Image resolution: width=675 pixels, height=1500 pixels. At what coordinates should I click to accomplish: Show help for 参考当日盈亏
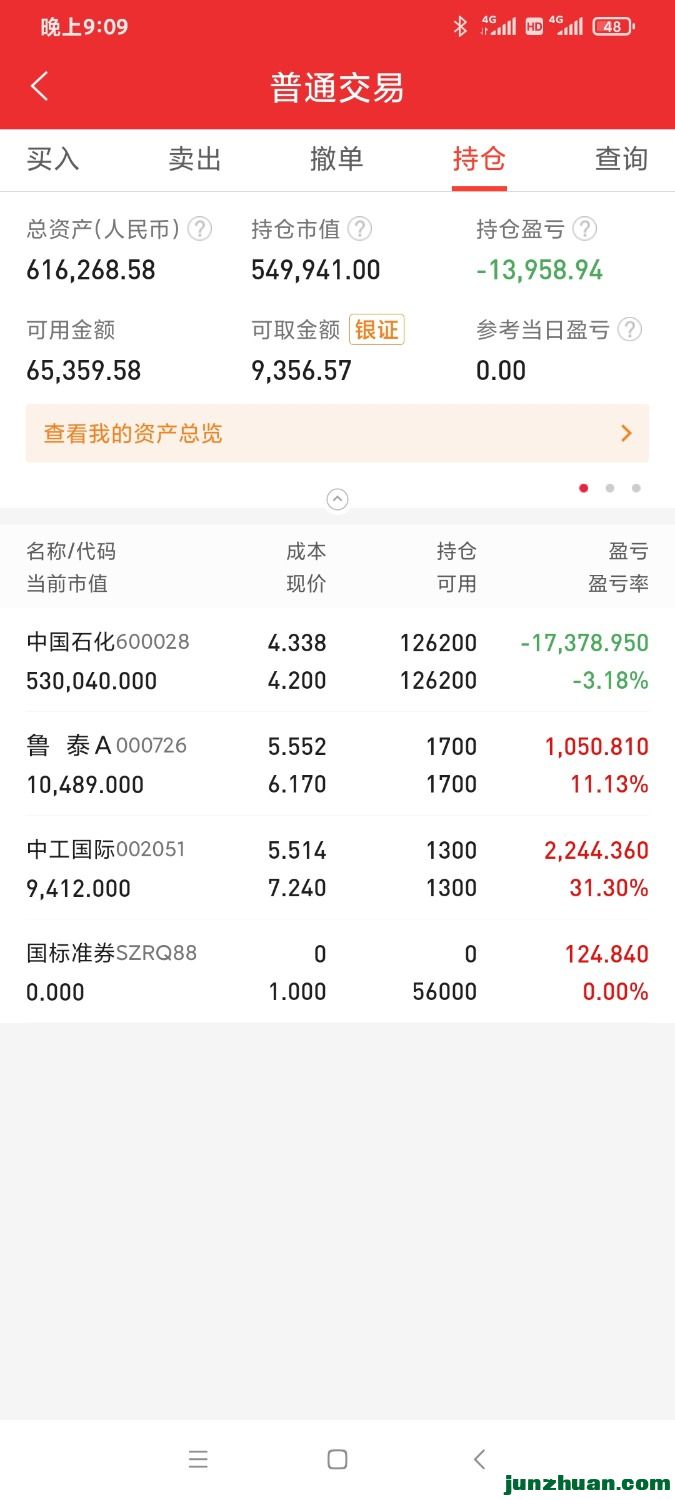(x=630, y=329)
